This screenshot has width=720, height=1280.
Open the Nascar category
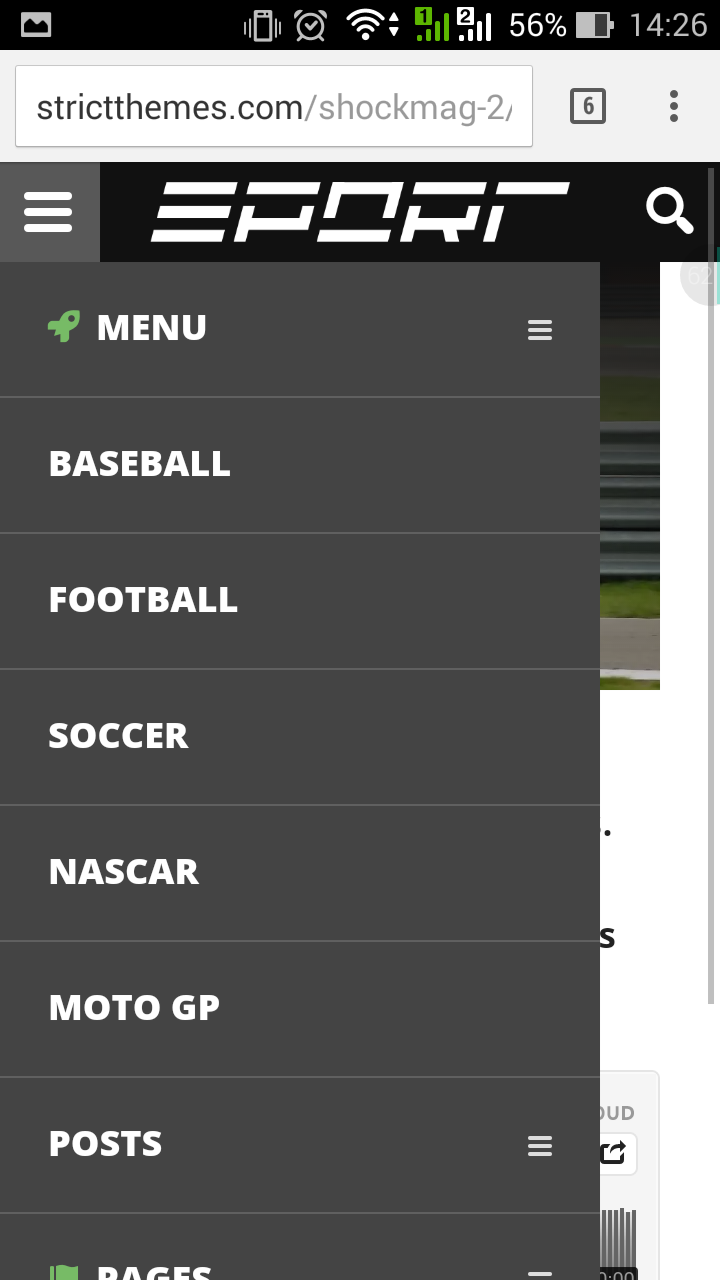(124, 872)
